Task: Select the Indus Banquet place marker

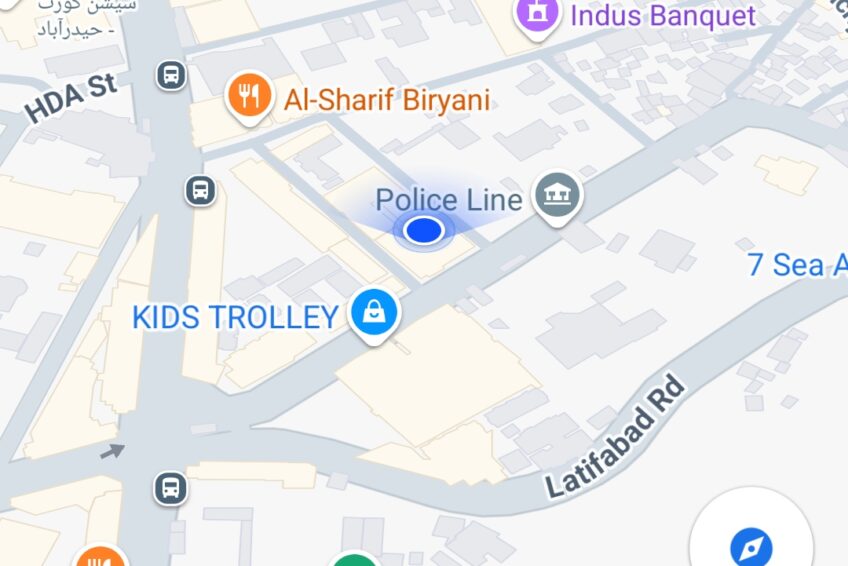Action: (x=539, y=16)
